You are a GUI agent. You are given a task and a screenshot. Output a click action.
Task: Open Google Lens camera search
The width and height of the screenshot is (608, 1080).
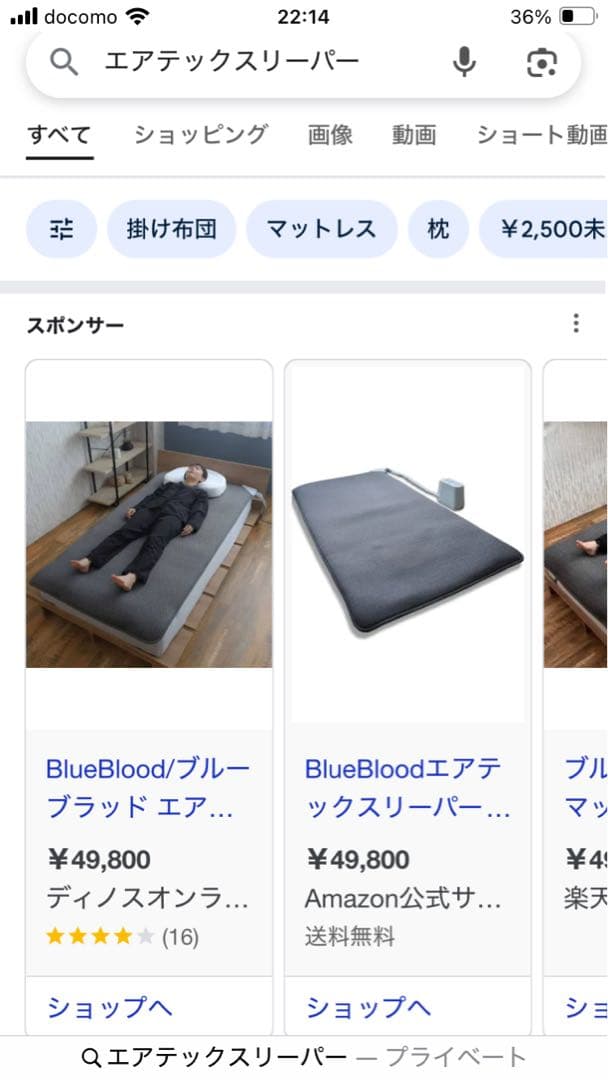(541, 62)
